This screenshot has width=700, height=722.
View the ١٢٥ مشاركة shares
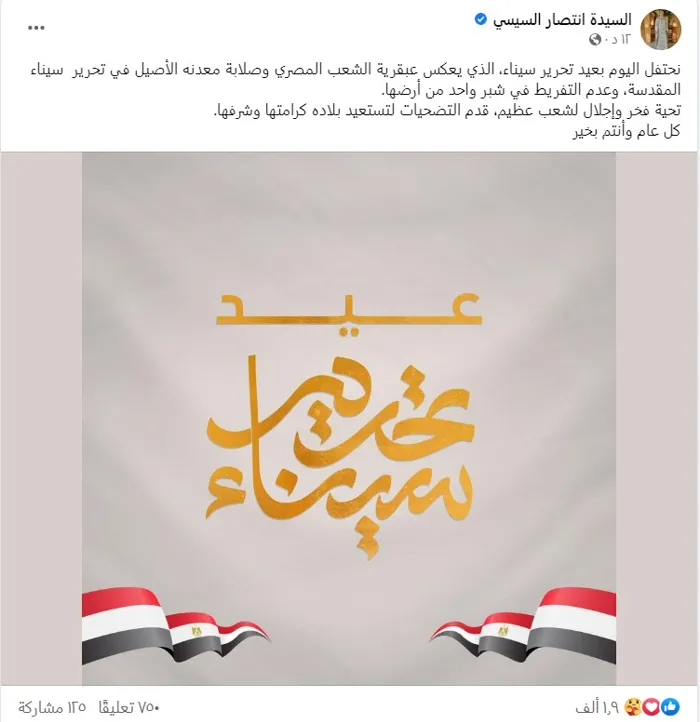point(48,706)
